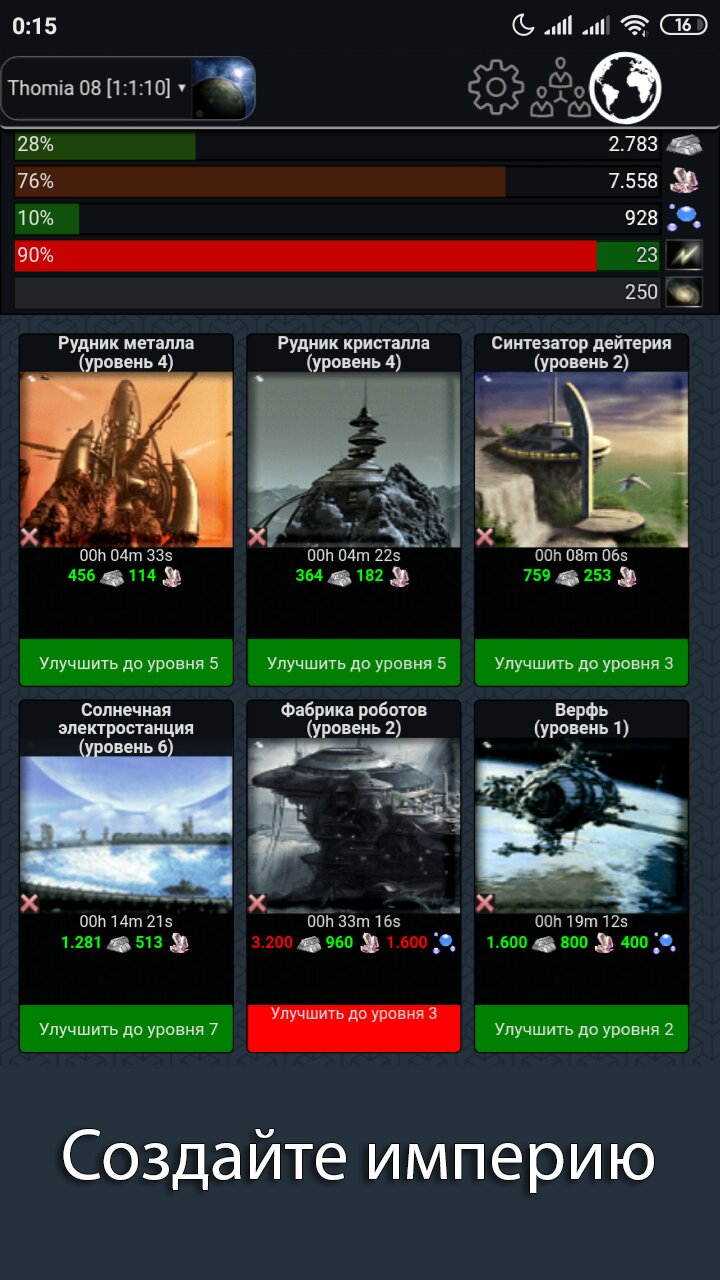The height and width of the screenshot is (1280, 720).
Task: Upgrade Рудник металла to level 5
Action: click(126, 663)
